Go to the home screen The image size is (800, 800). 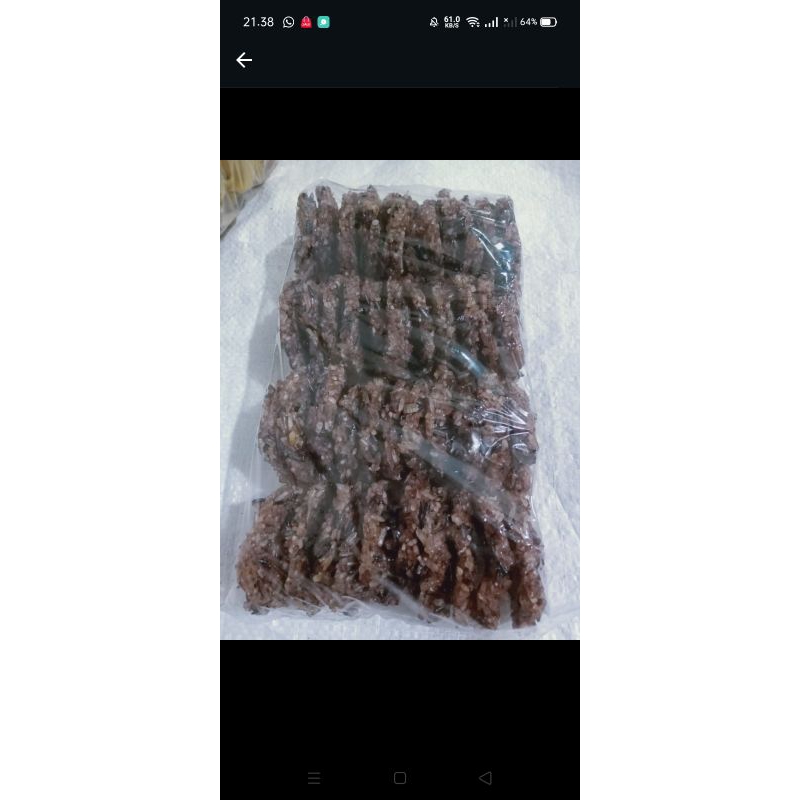click(x=400, y=778)
